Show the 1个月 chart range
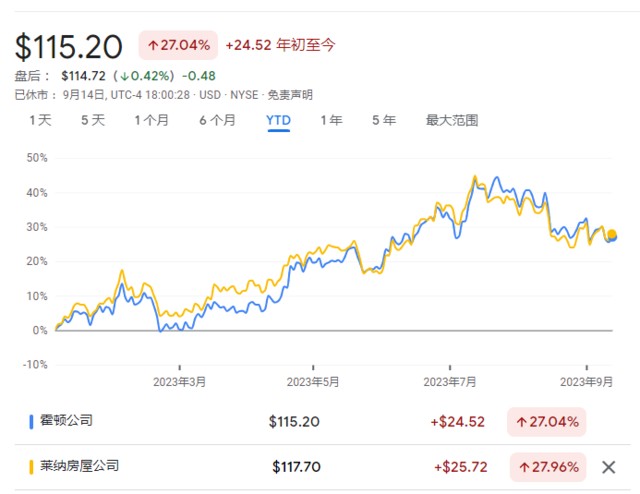This screenshot has height=494, width=640. (x=152, y=120)
